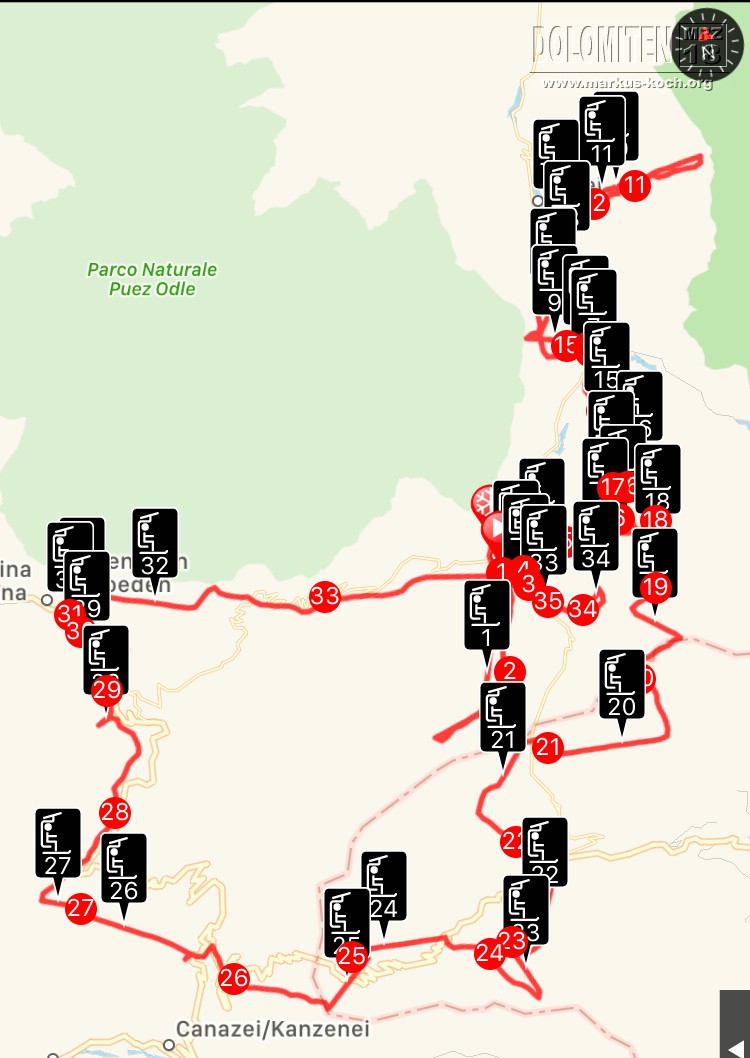The height and width of the screenshot is (1058, 750).
Task: Open lift pin number 27
Action: click(57, 845)
